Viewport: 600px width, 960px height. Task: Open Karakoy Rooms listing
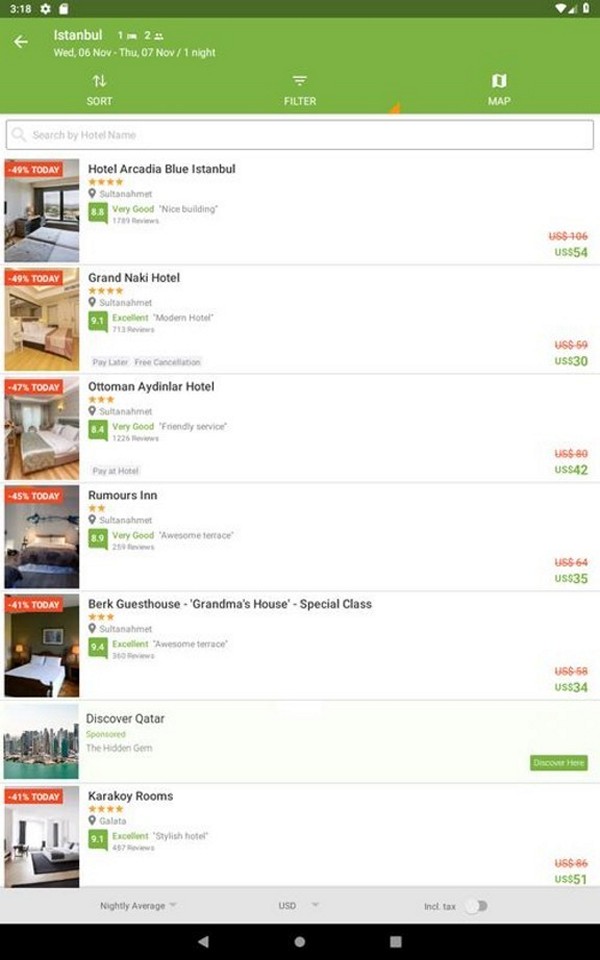pyautogui.click(x=300, y=836)
